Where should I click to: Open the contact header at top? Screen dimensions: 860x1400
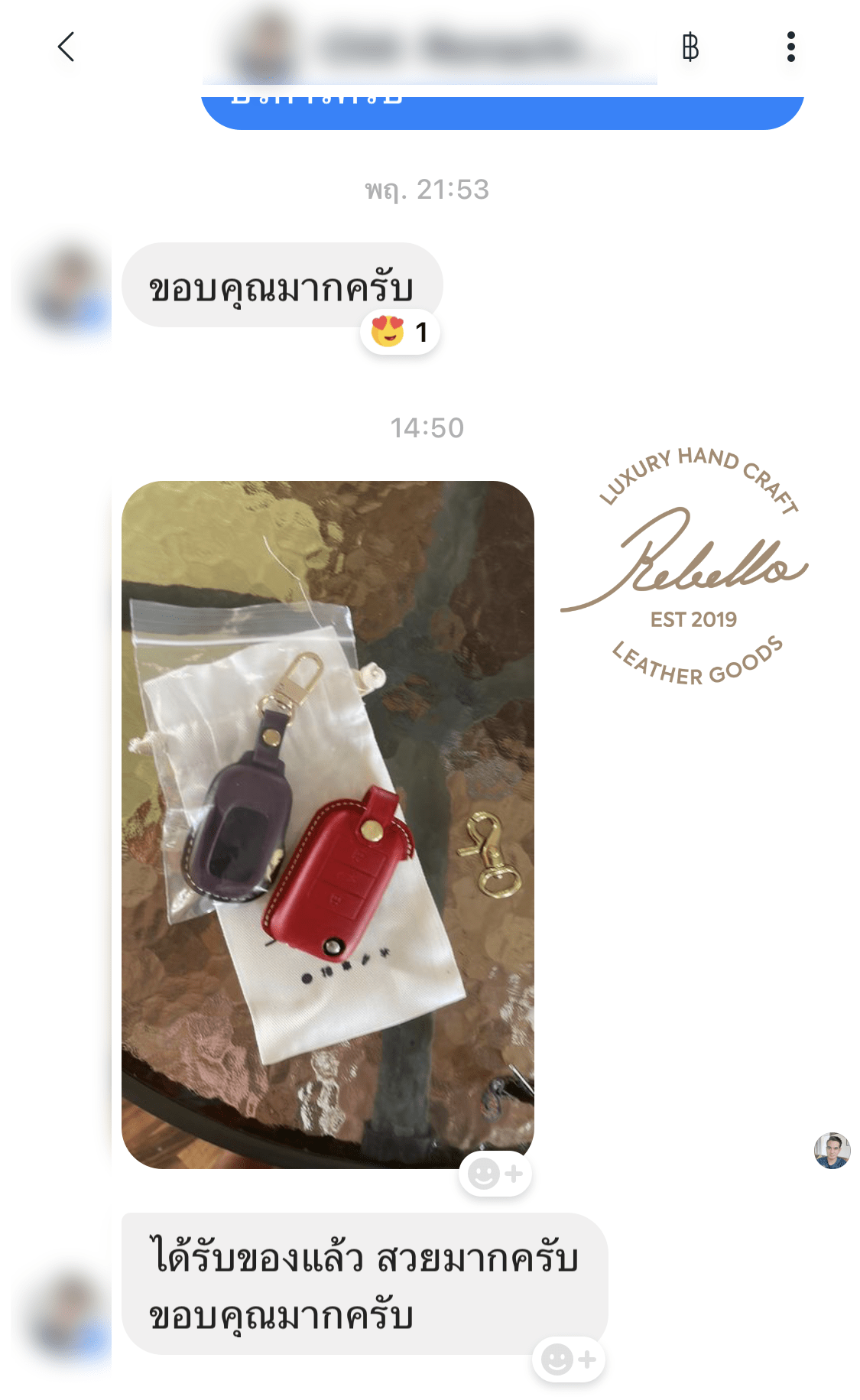(x=428, y=47)
